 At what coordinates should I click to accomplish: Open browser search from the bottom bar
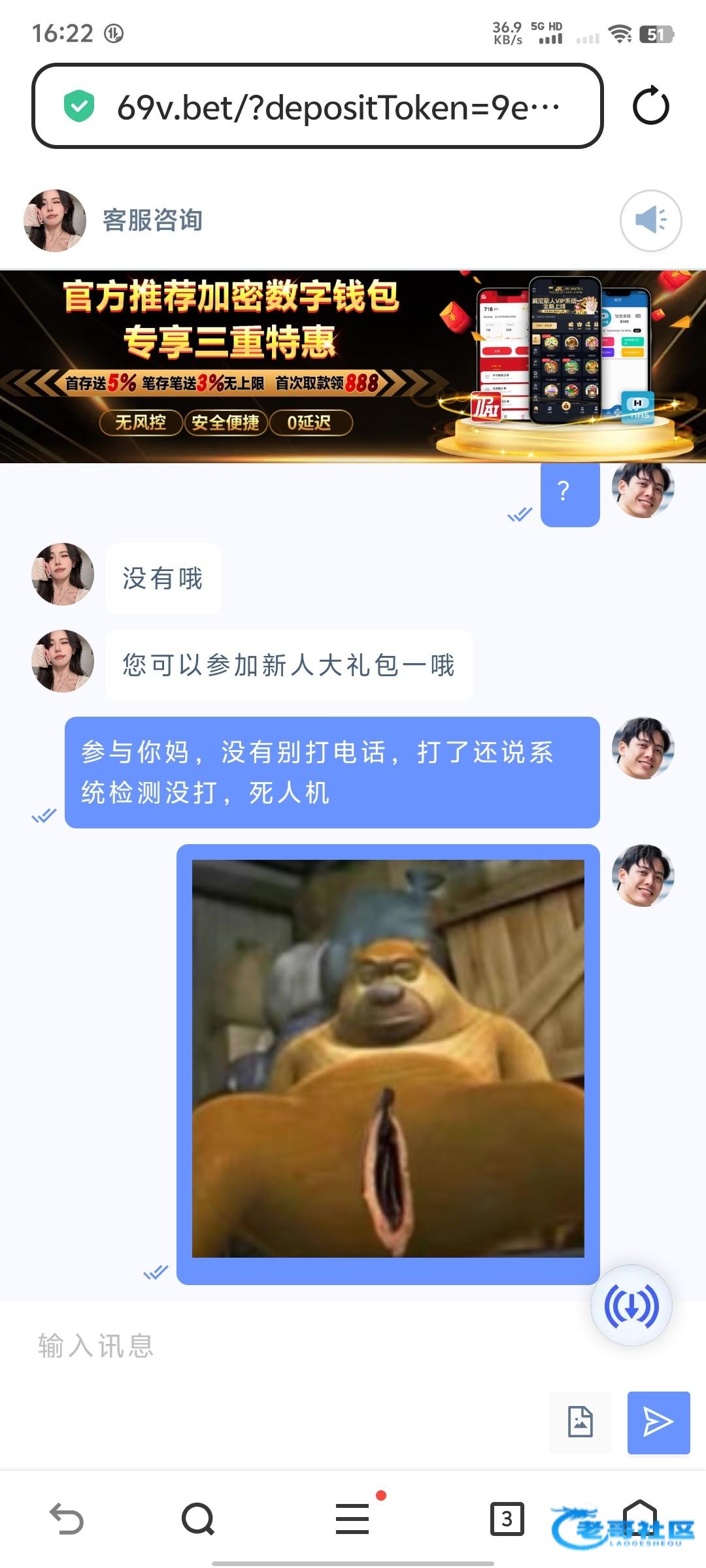click(x=198, y=1518)
